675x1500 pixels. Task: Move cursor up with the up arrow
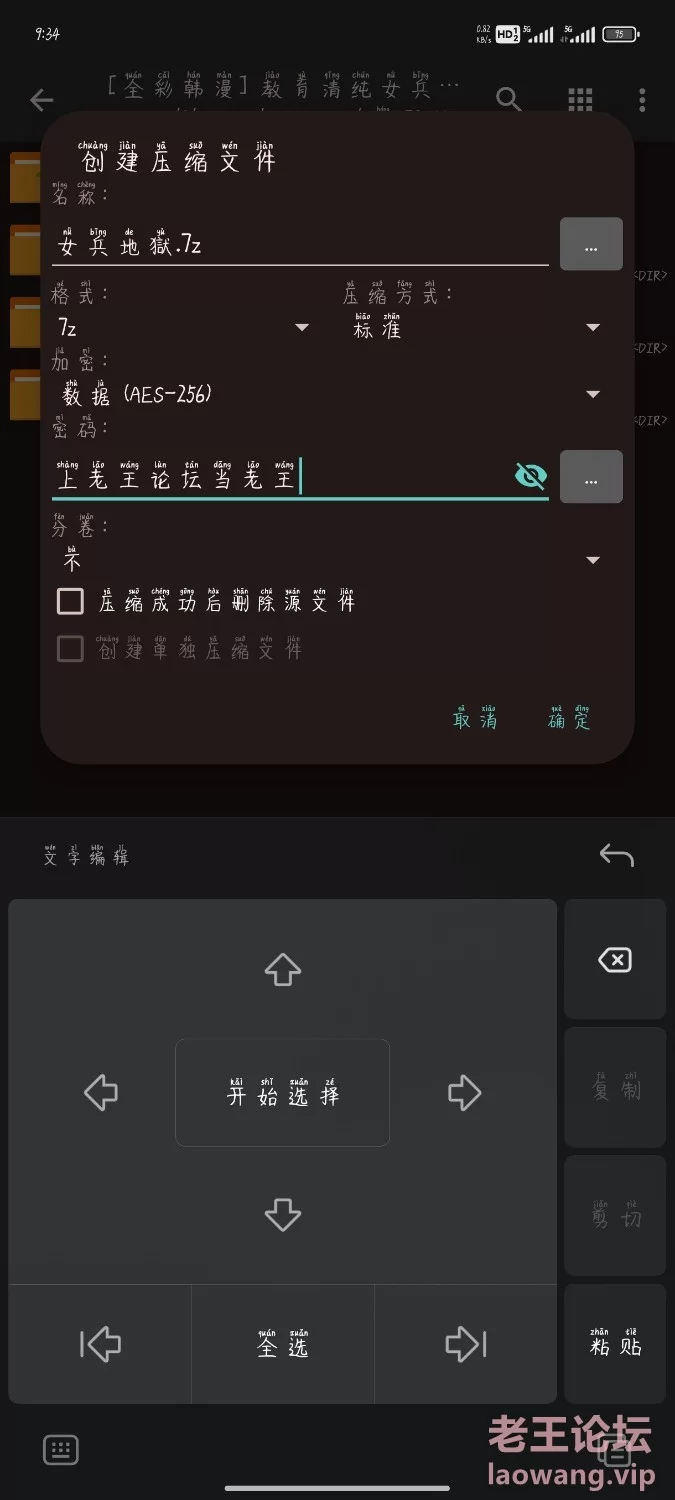(x=282, y=968)
